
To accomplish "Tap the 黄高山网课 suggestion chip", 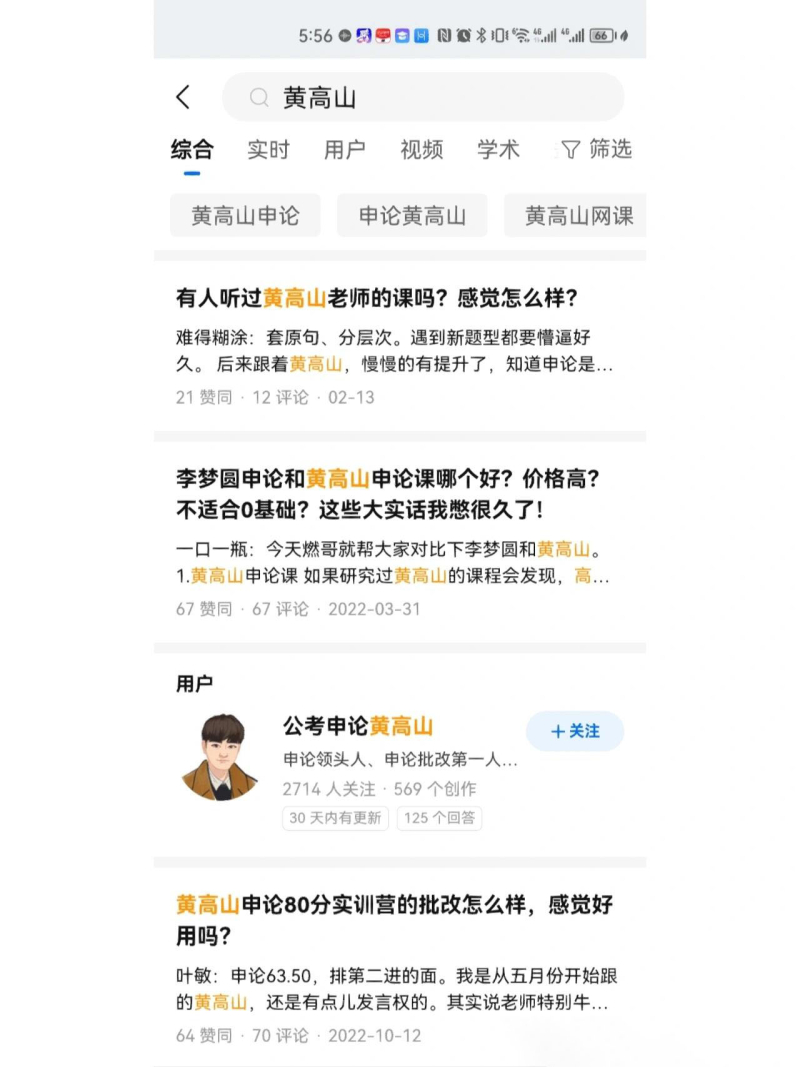I will (x=578, y=216).
